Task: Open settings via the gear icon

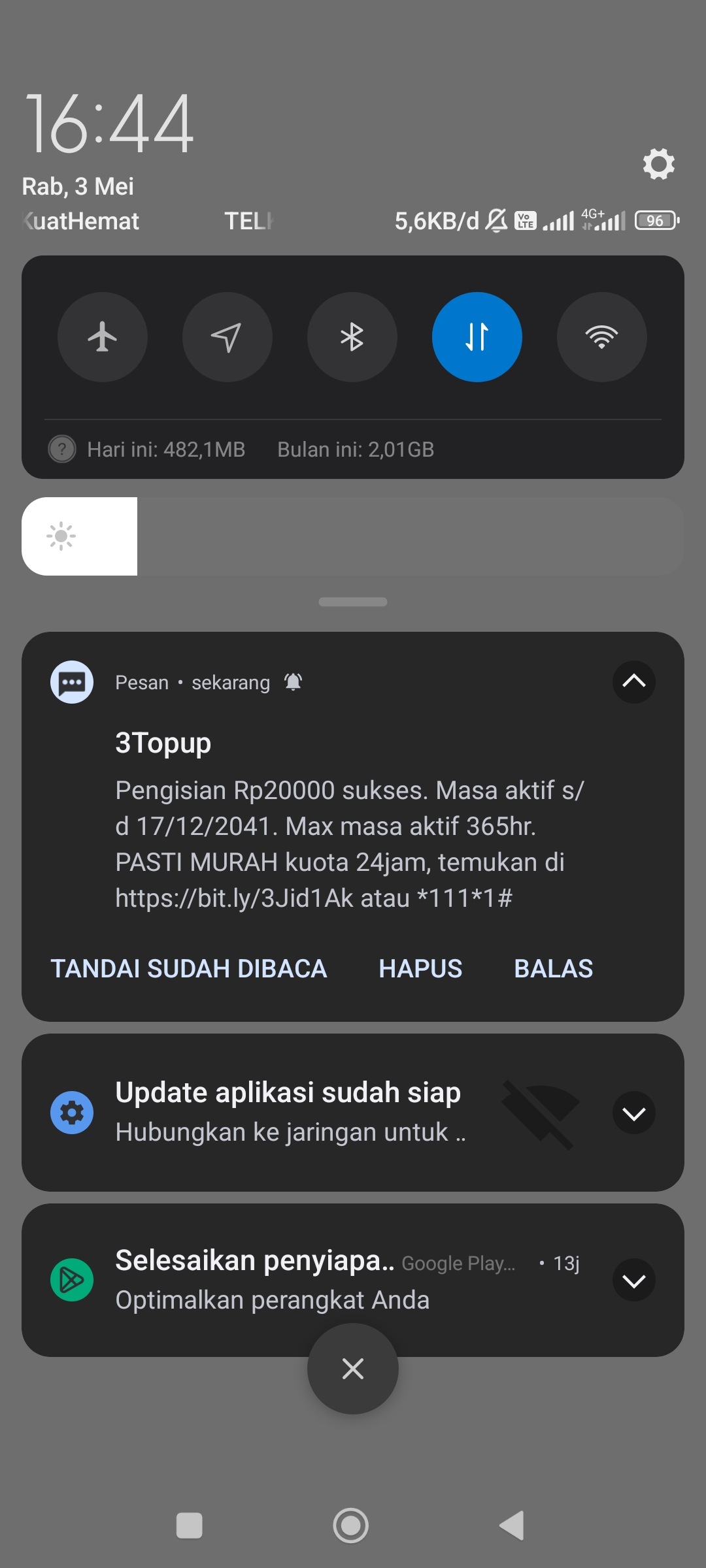Action: (x=658, y=164)
